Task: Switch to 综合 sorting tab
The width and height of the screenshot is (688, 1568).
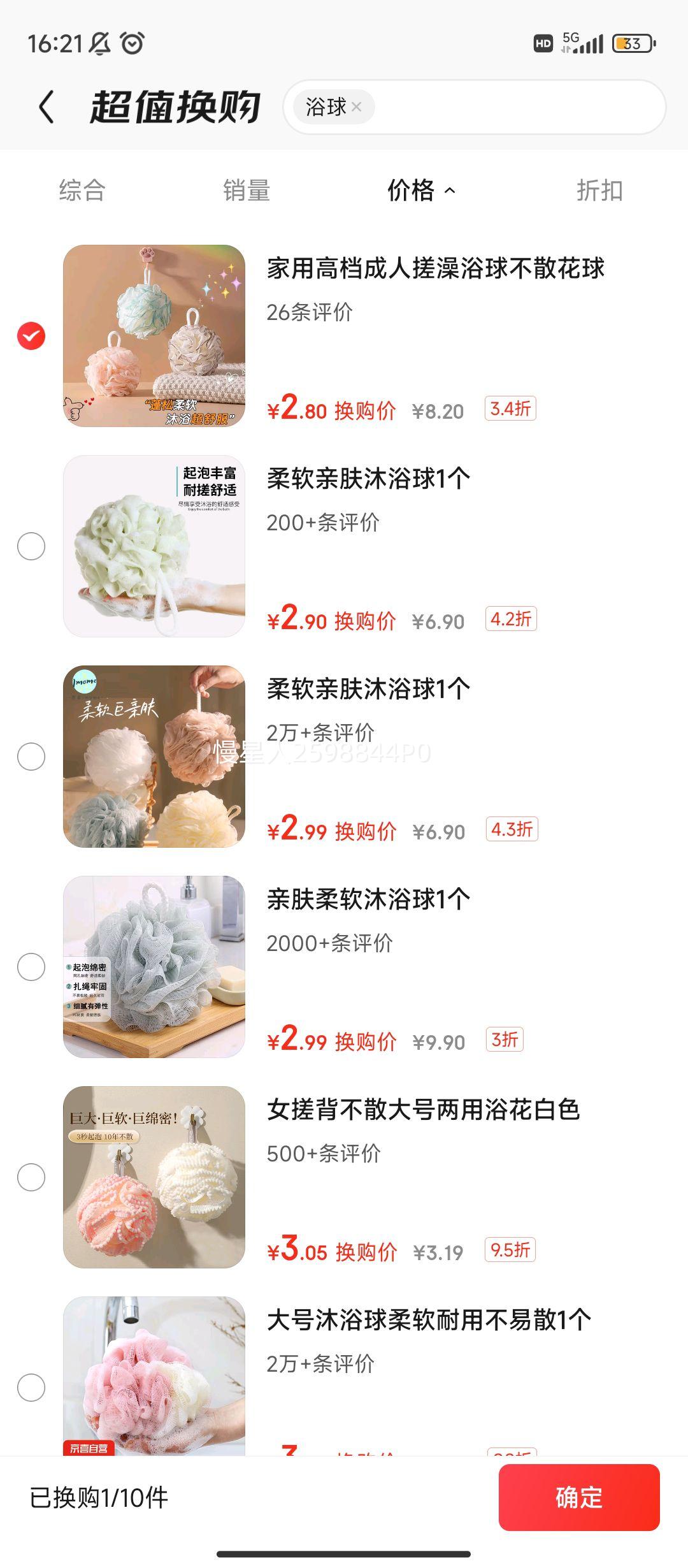Action: click(82, 190)
